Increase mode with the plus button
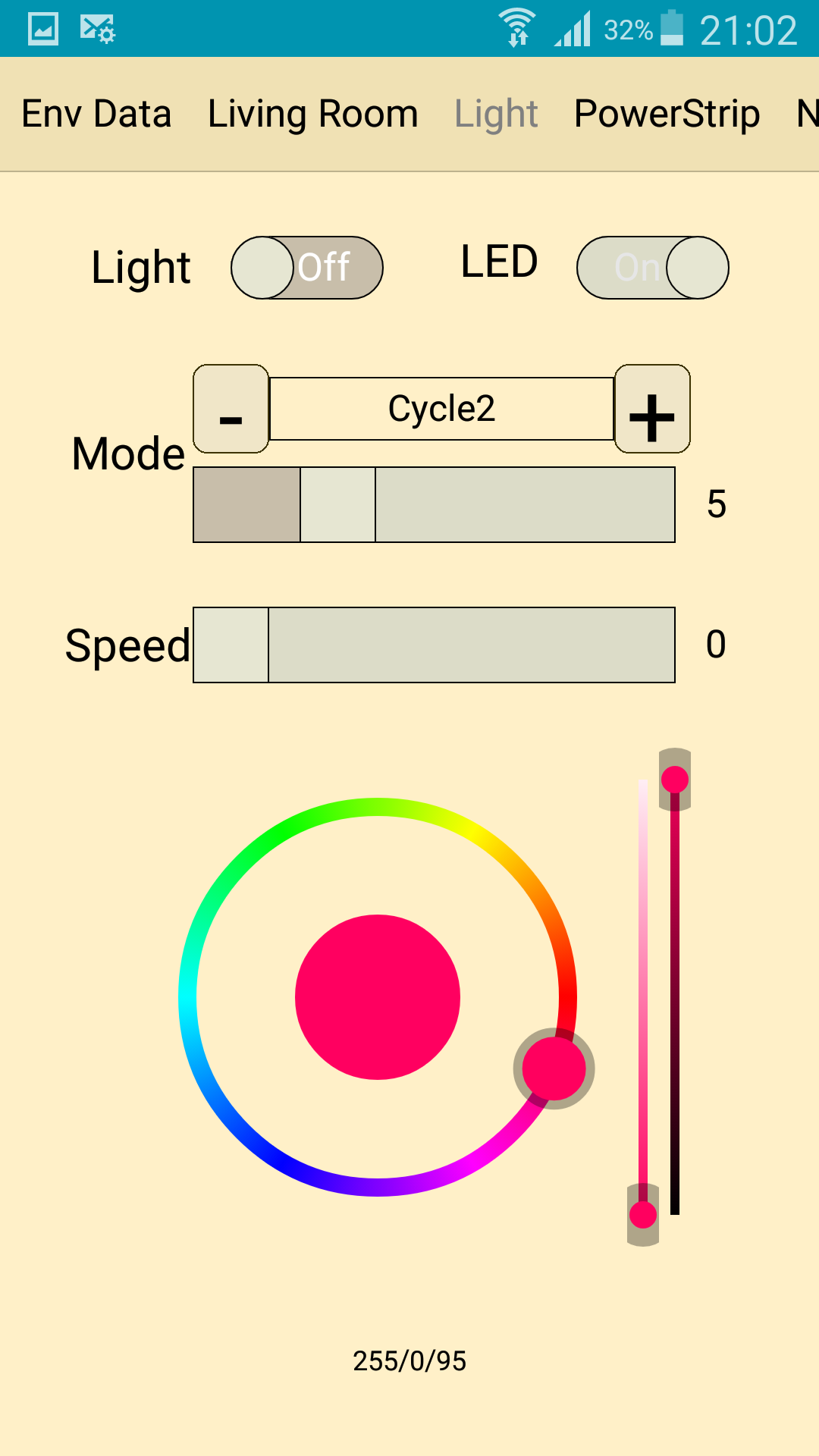Viewport: 819px width, 1456px height. click(x=651, y=409)
